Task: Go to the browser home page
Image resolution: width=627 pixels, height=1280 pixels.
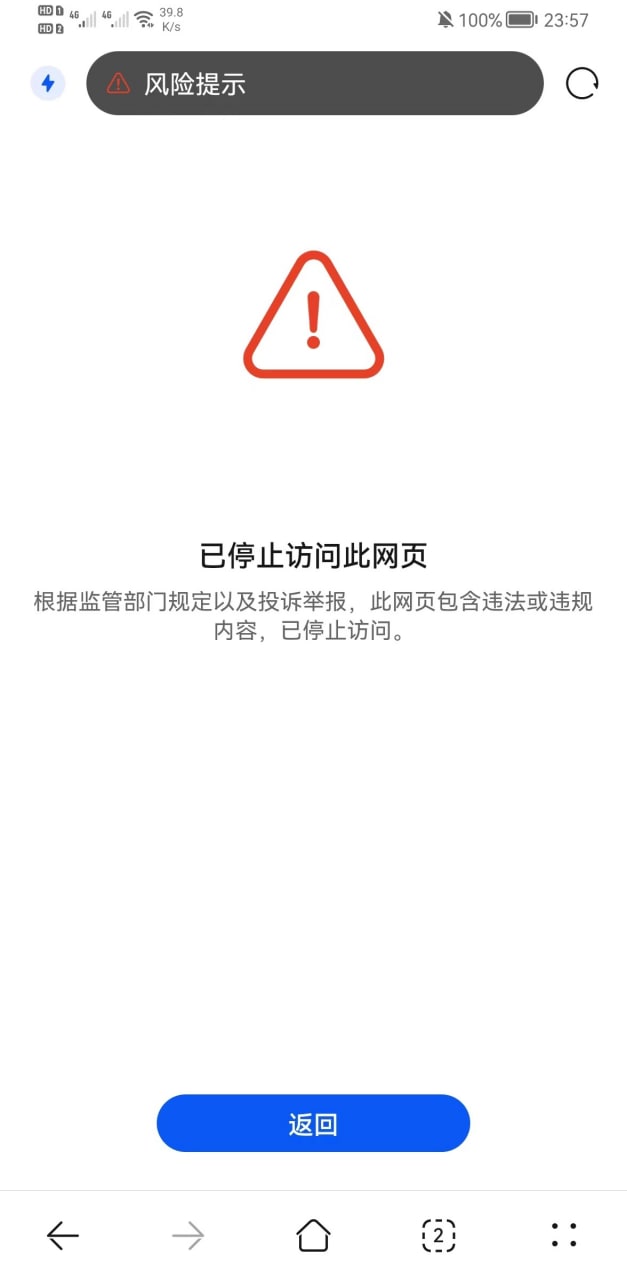Action: click(x=313, y=1236)
